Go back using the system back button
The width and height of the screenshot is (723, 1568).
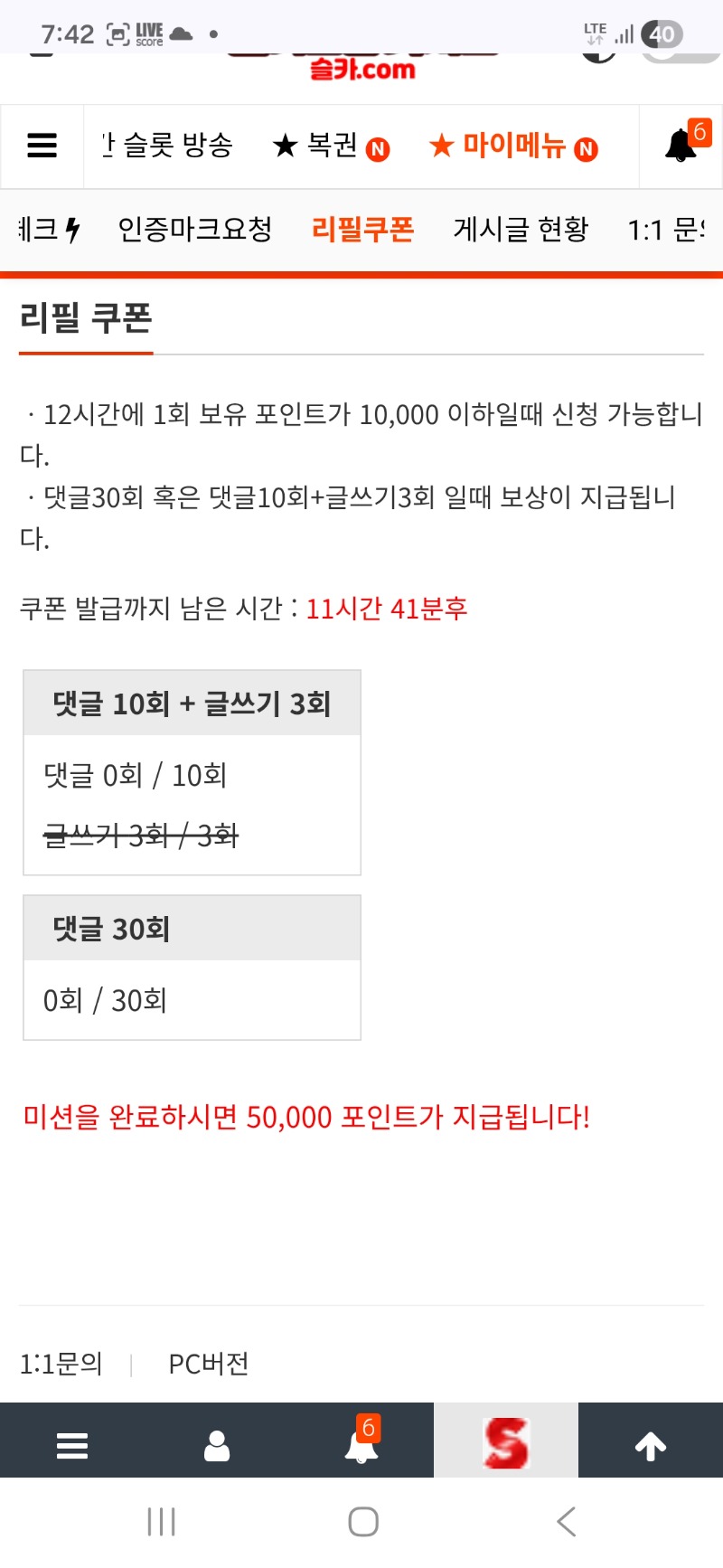coord(566,1522)
